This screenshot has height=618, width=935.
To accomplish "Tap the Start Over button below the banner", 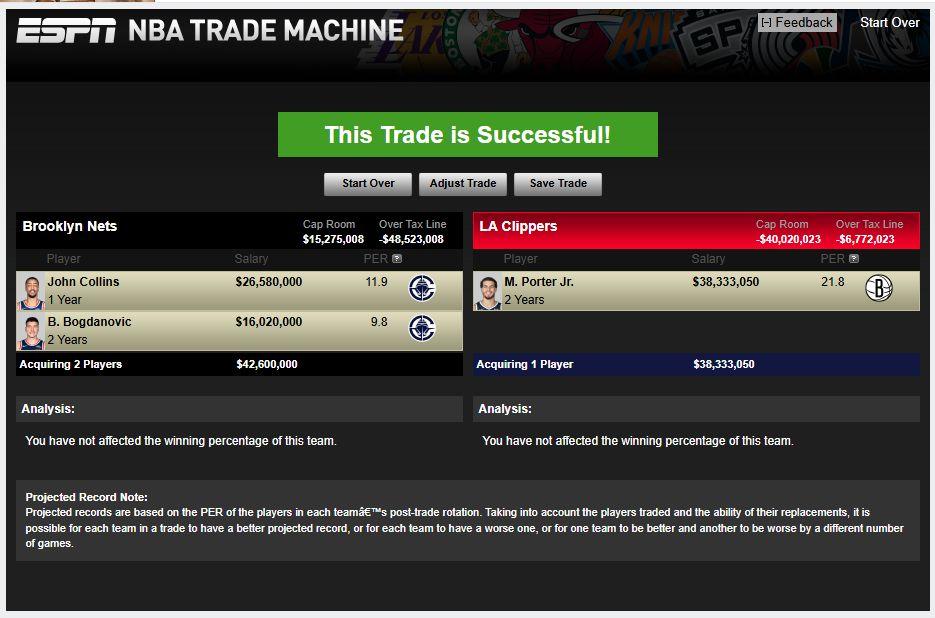I will 368,184.
